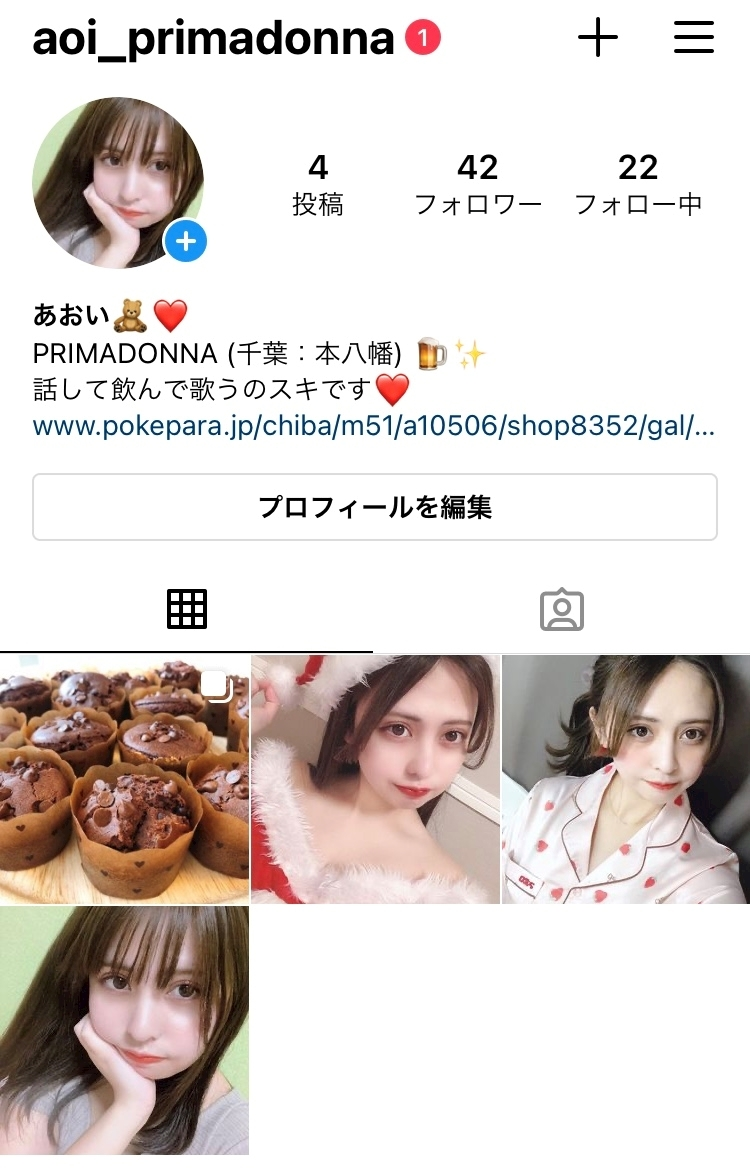Switch to the posts grid tab
The image size is (750, 1169).
point(187,609)
